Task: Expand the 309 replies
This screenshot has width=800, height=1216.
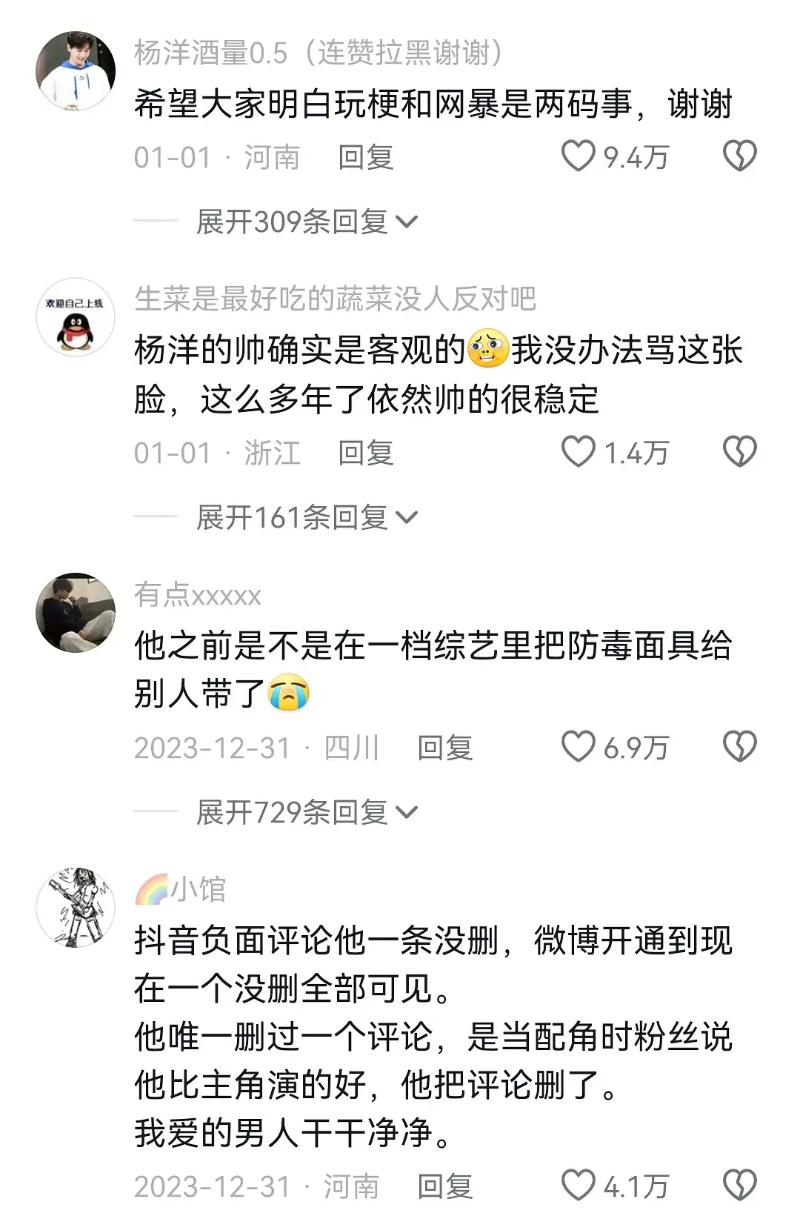Action: click(x=306, y=222)
